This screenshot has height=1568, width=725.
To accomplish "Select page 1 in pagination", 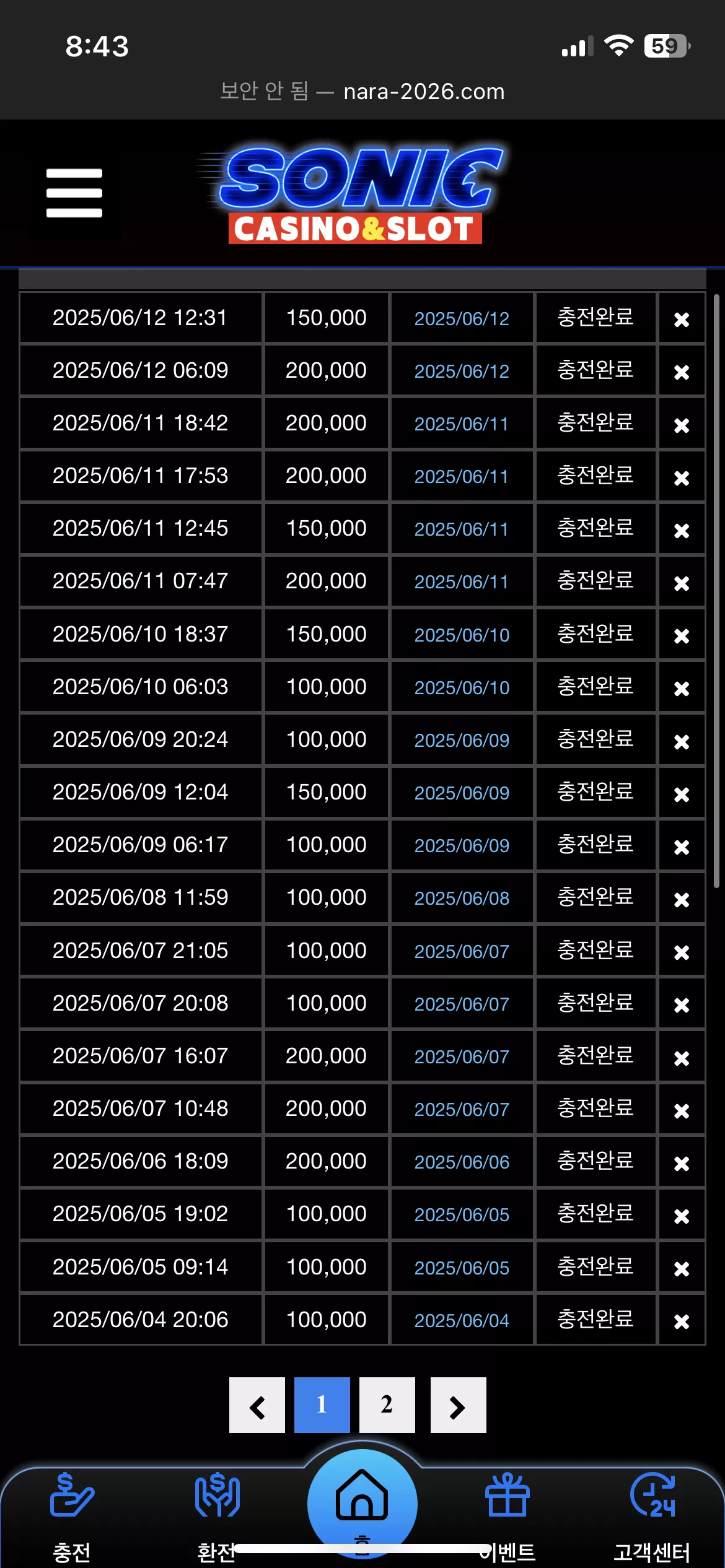I will [322, 1405].
